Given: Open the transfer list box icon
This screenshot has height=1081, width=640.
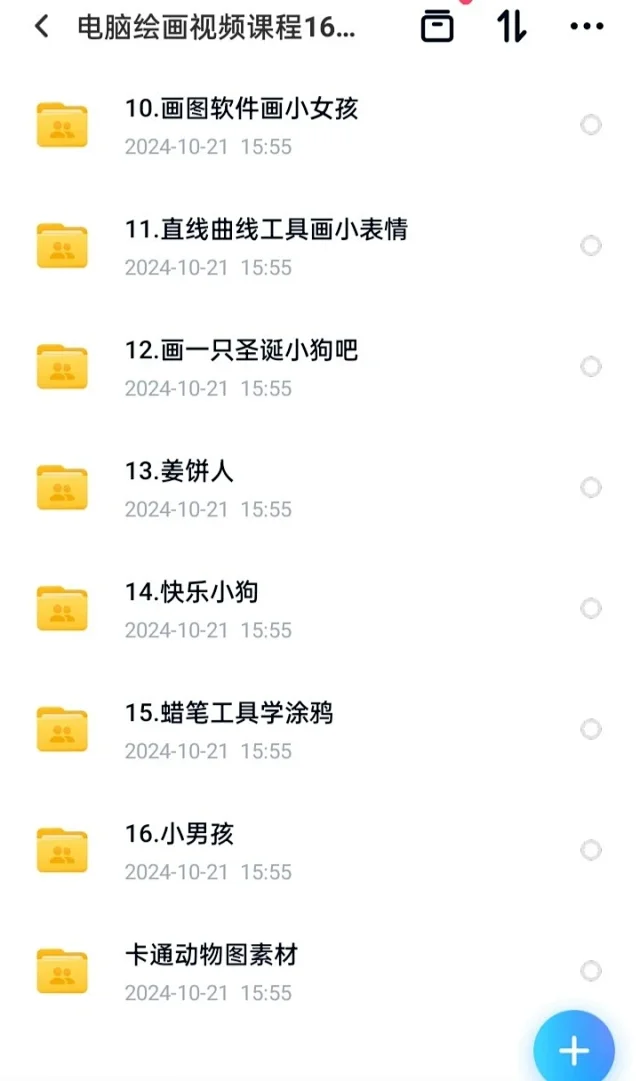Looking at the screenshot, I should click(437, 27).
